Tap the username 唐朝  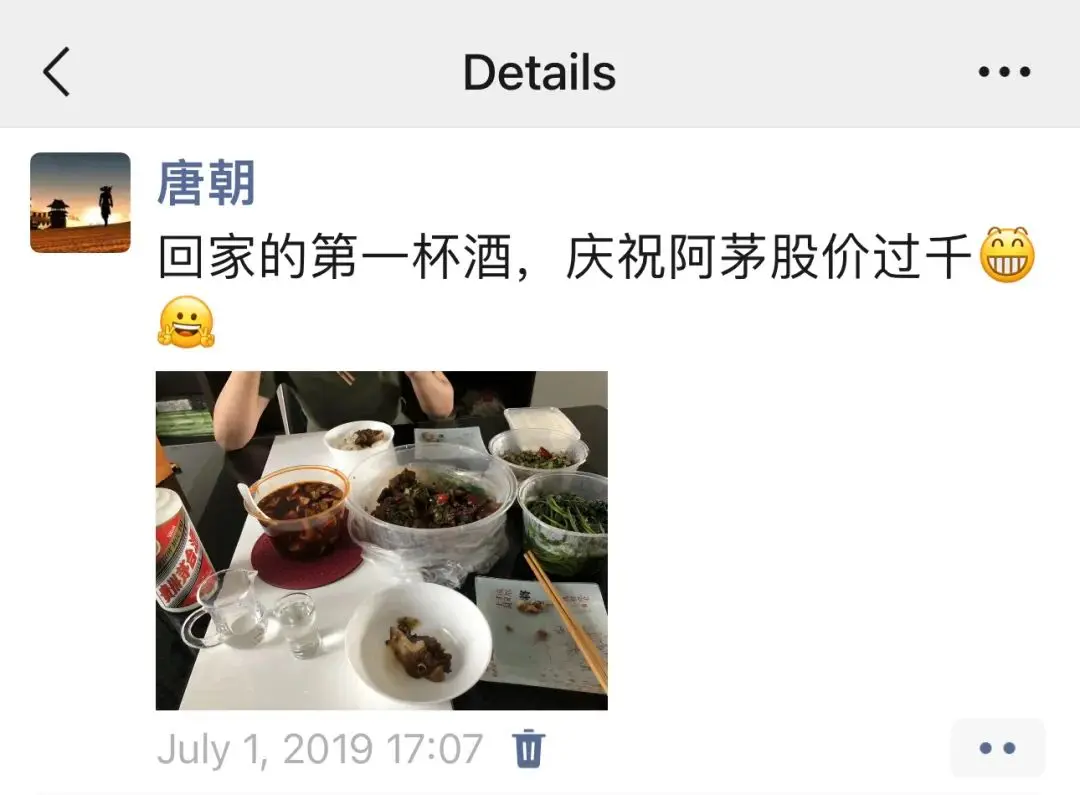[206, 184]
